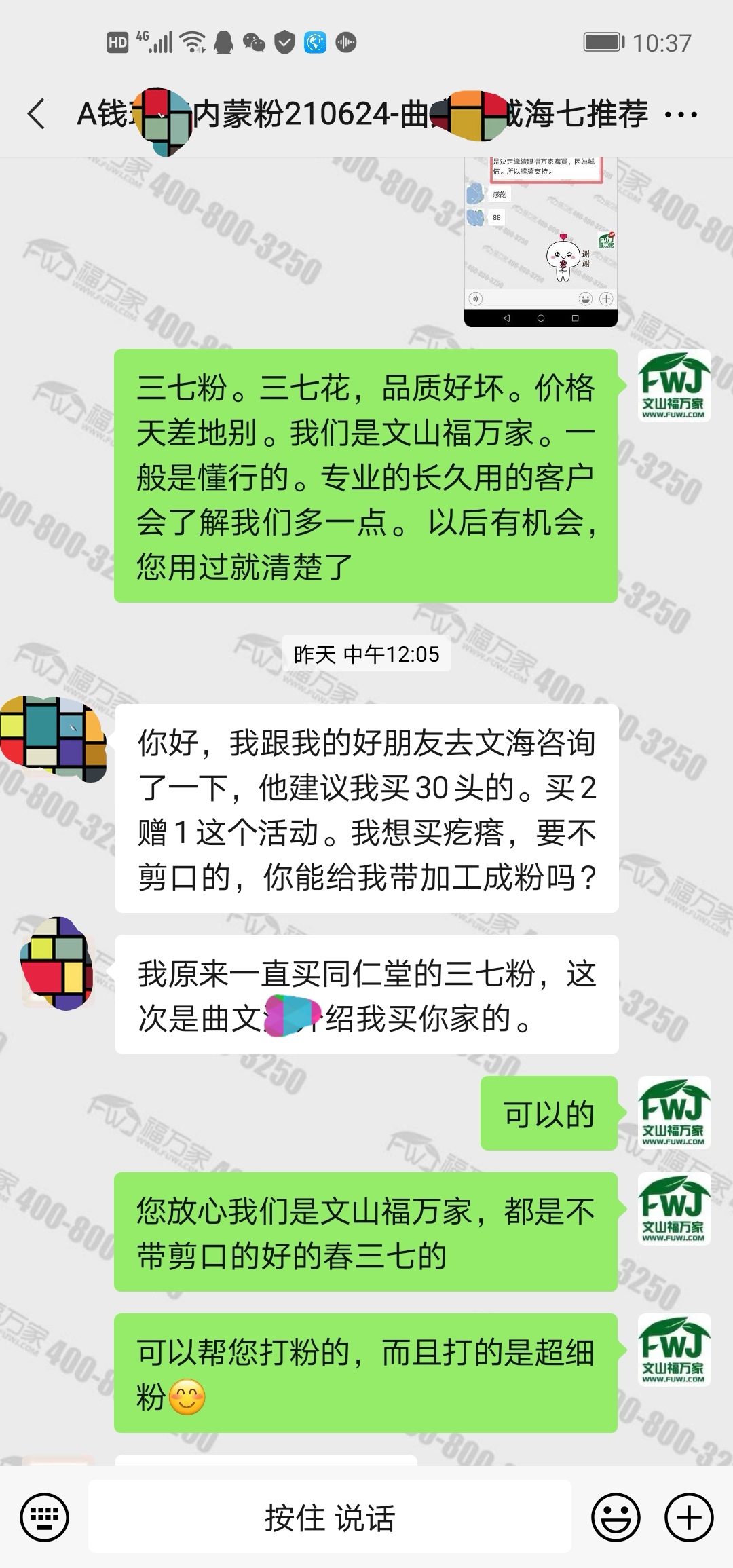Open the customer avatar beside 你好 message
733x1568 pixels.
point(54,739)
